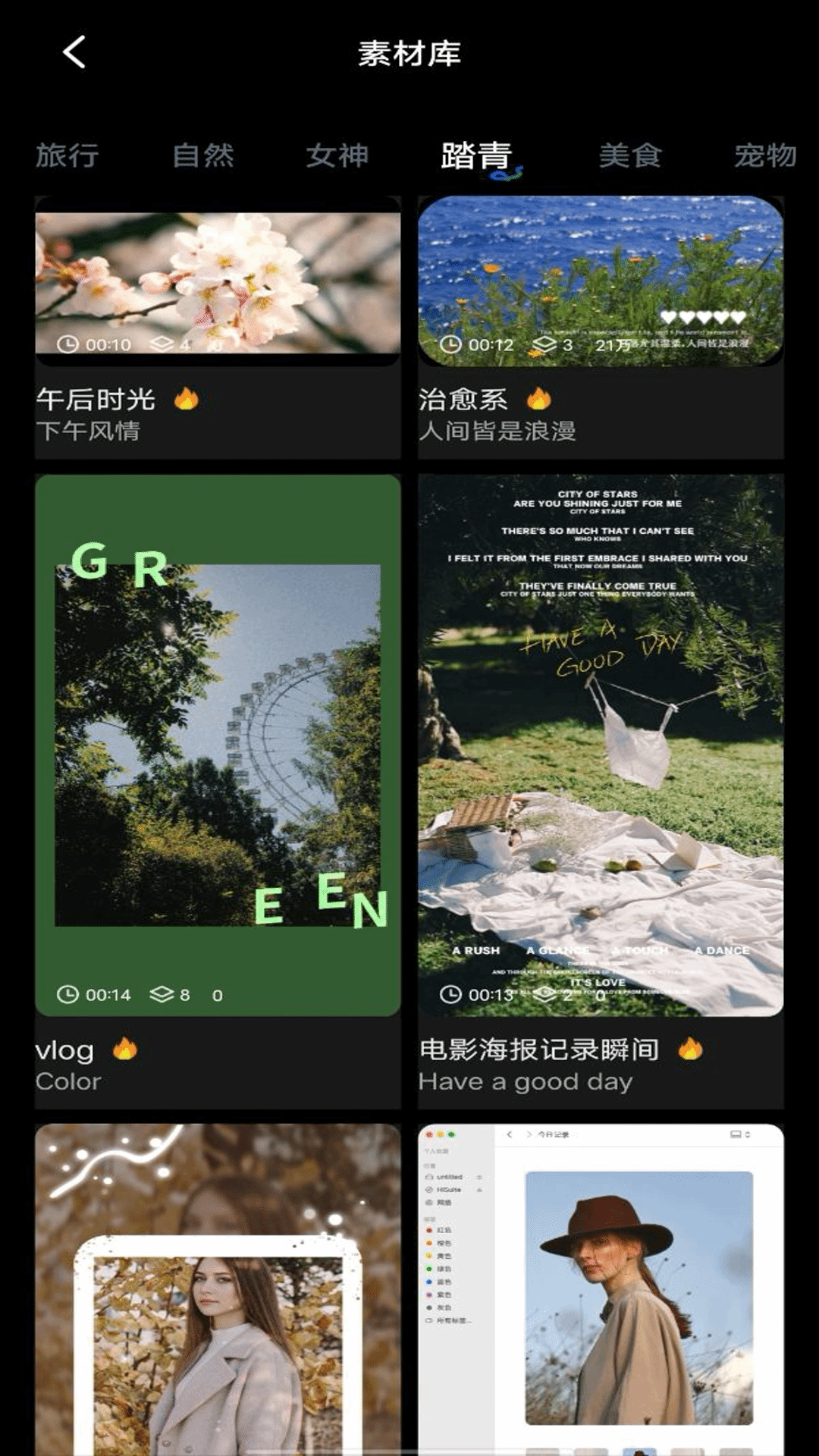The height and width of the screenshot is (1456, 819).
Task: Click the clock duration icon on 午后时光 card
Action: tap(70, 344)
